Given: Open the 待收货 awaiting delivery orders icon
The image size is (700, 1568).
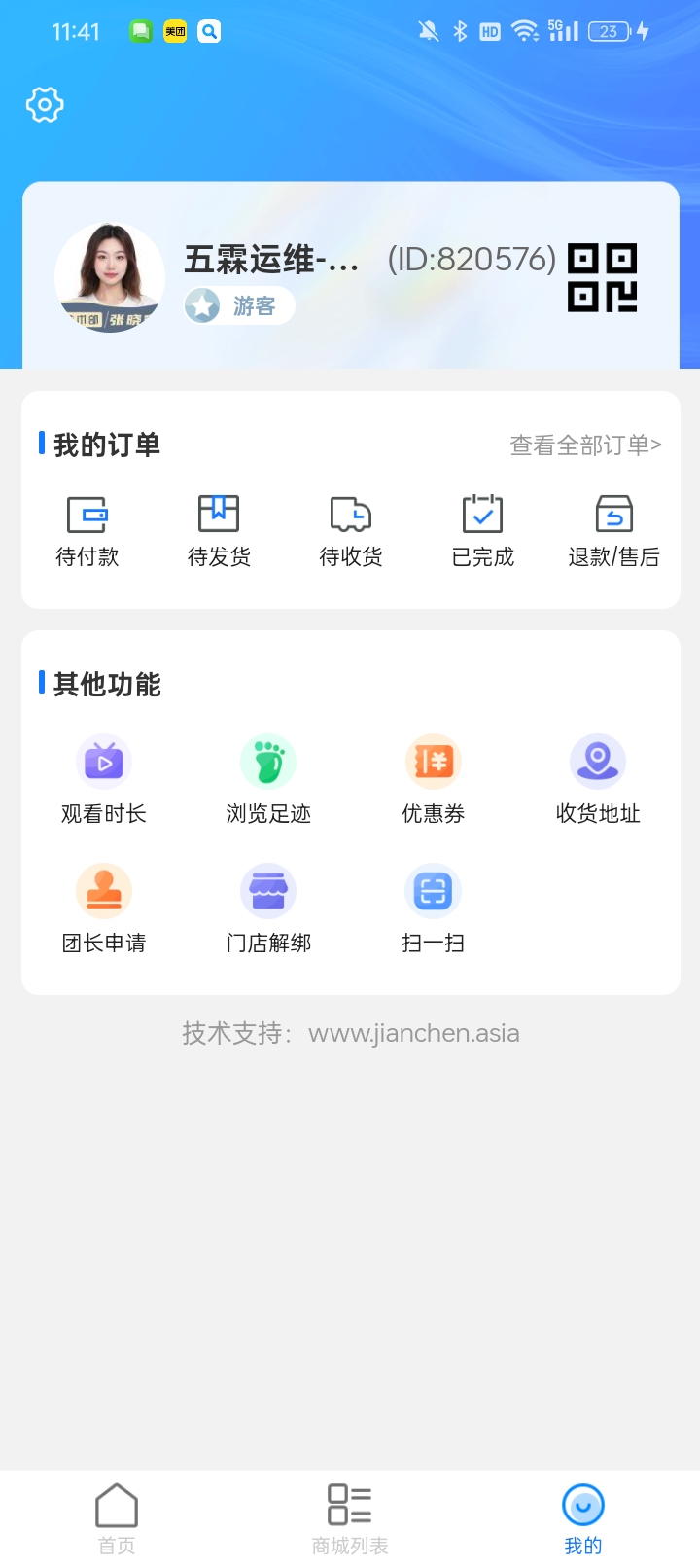Looking at the screenshot, I should coord(350,528).
